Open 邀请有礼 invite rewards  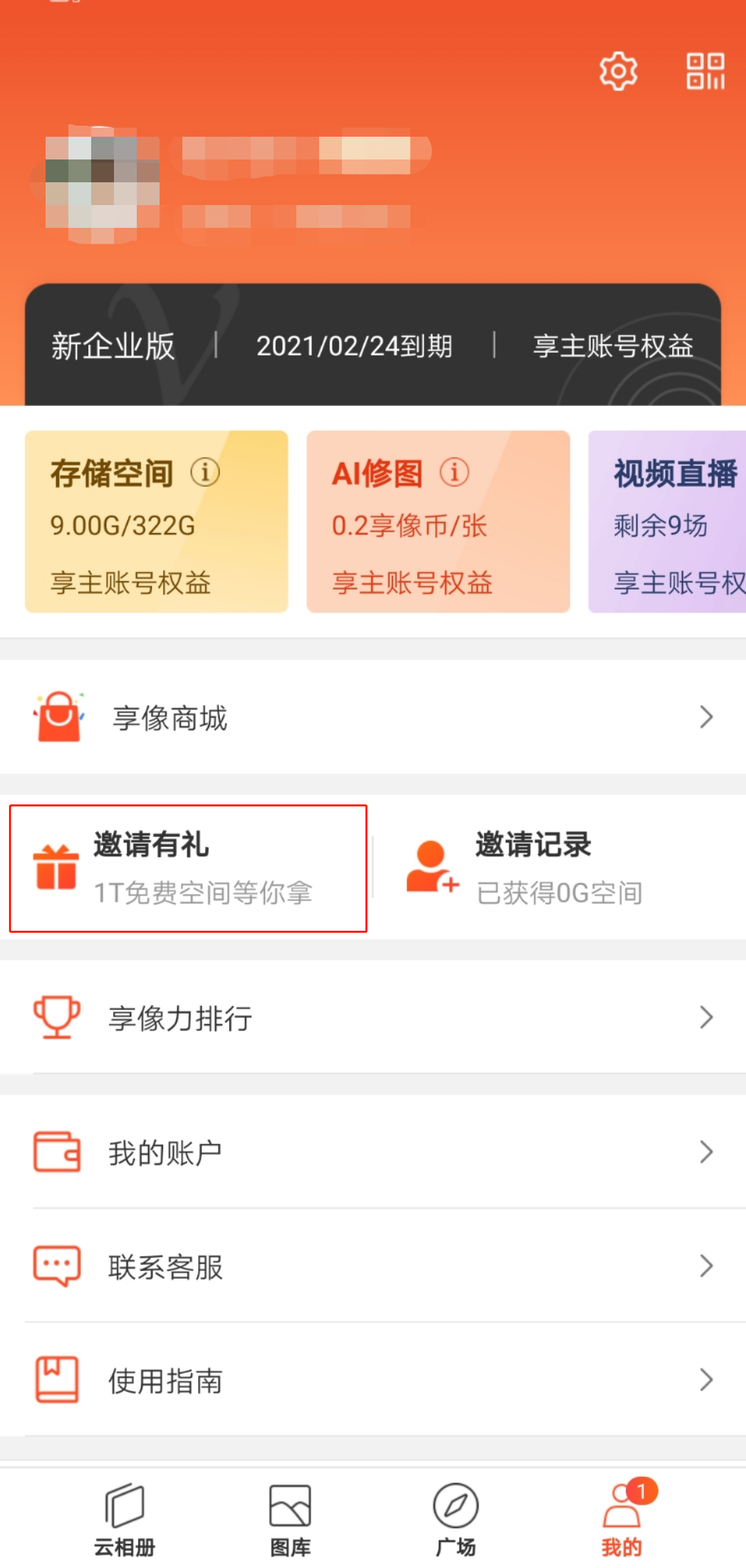[x=188, y=868]
